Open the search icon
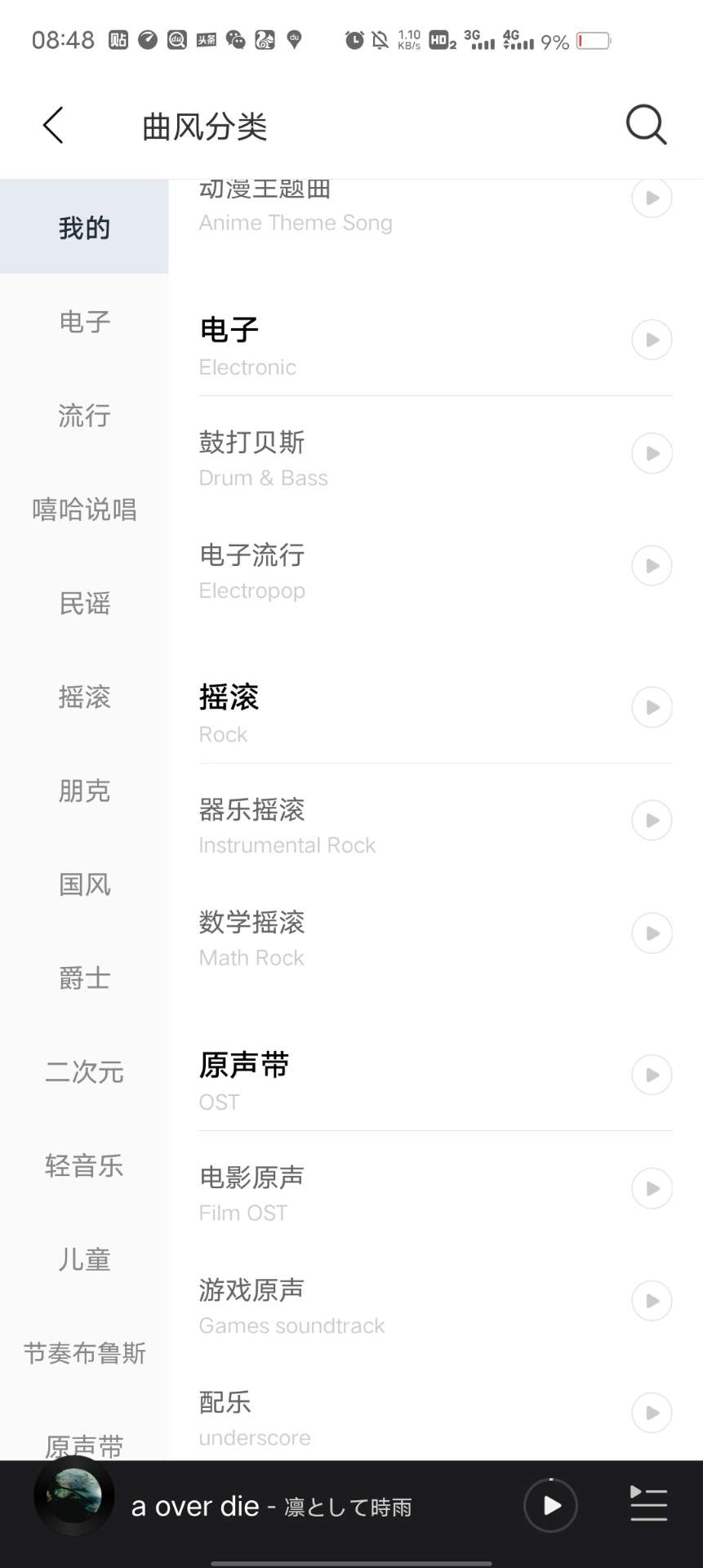The width and height of the screenshot is (703, 1568). (x=647, y=126)
